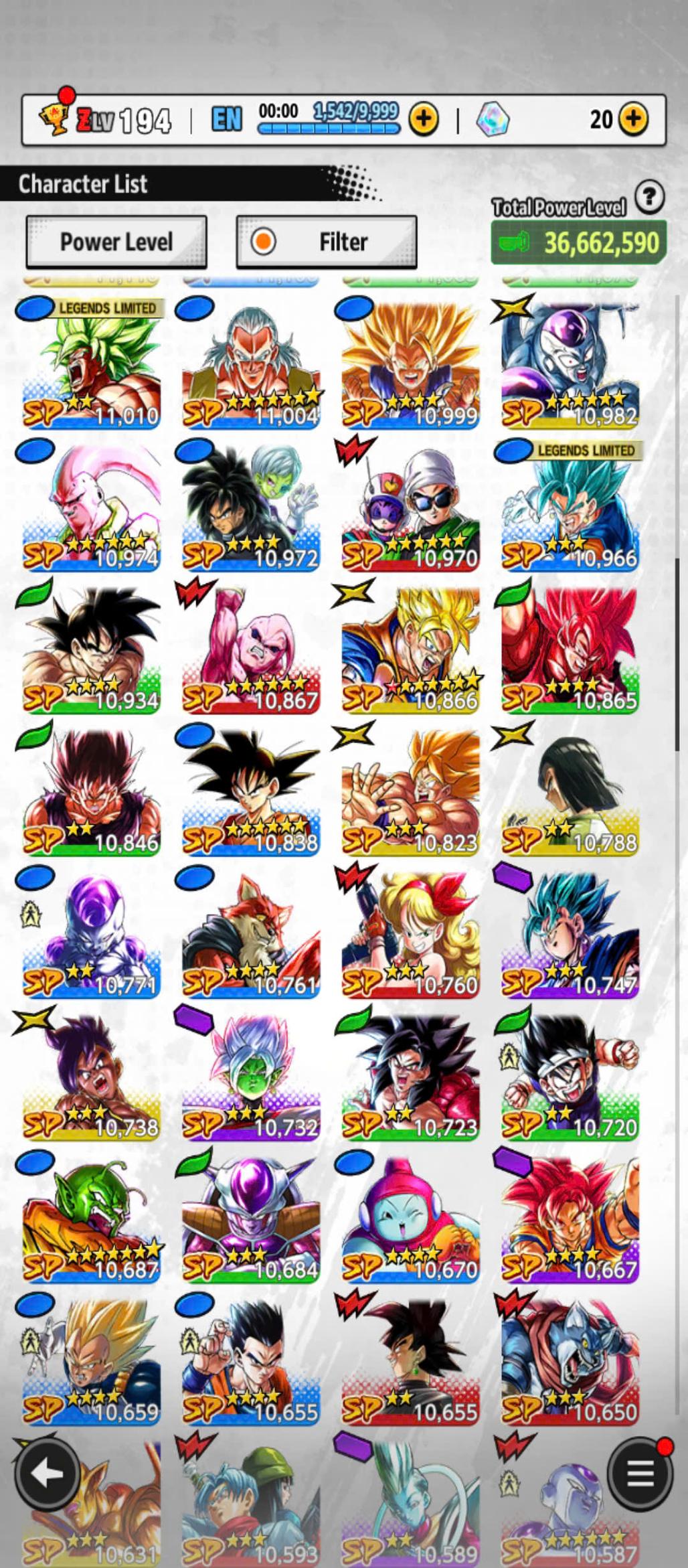The image size is (688, 1568).
Task: Open the character with power 10,788
Action: tap(570, 792)
